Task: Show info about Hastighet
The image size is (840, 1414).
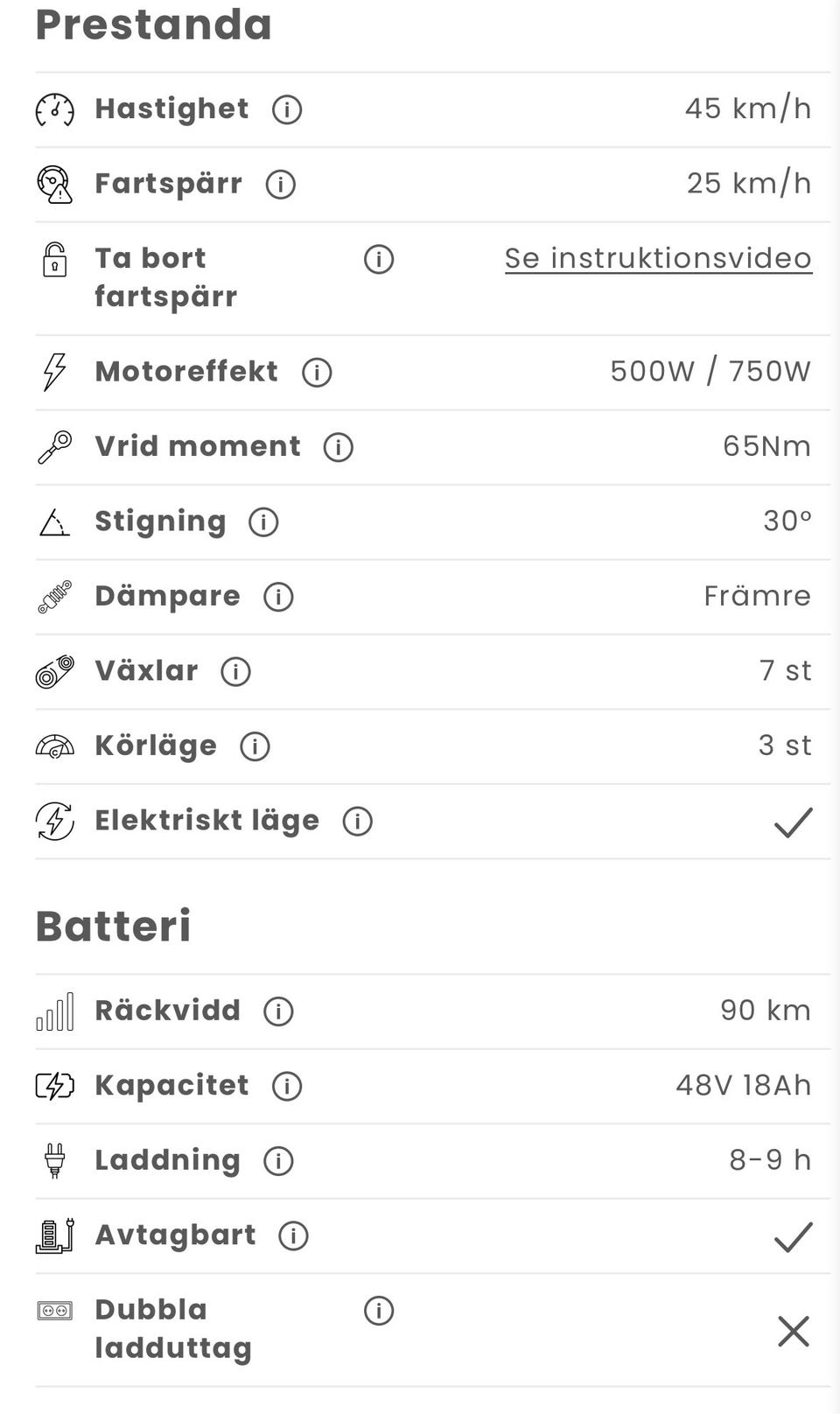Action: pos(287,109)
